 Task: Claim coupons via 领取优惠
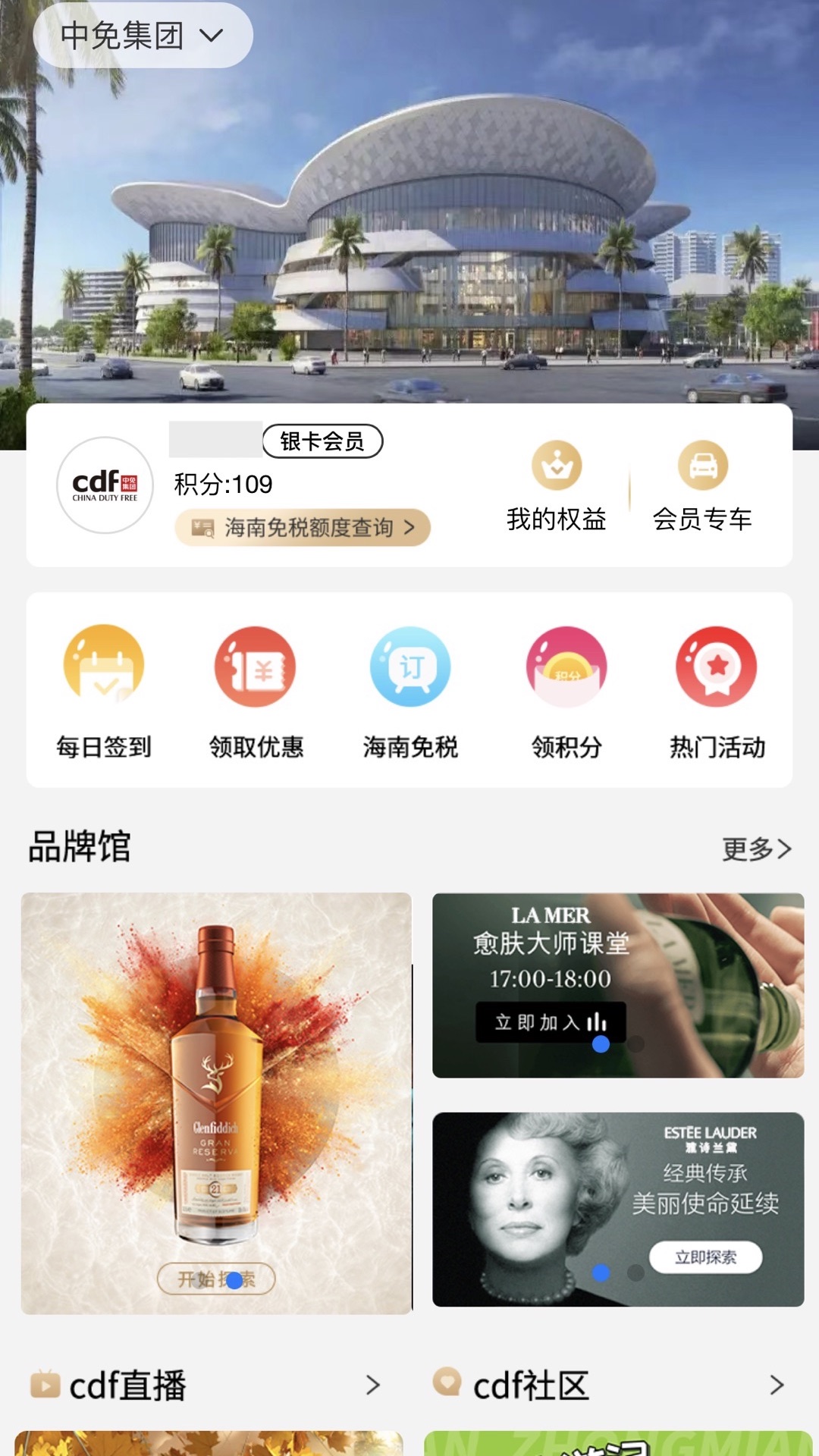(x=256, y=692)
